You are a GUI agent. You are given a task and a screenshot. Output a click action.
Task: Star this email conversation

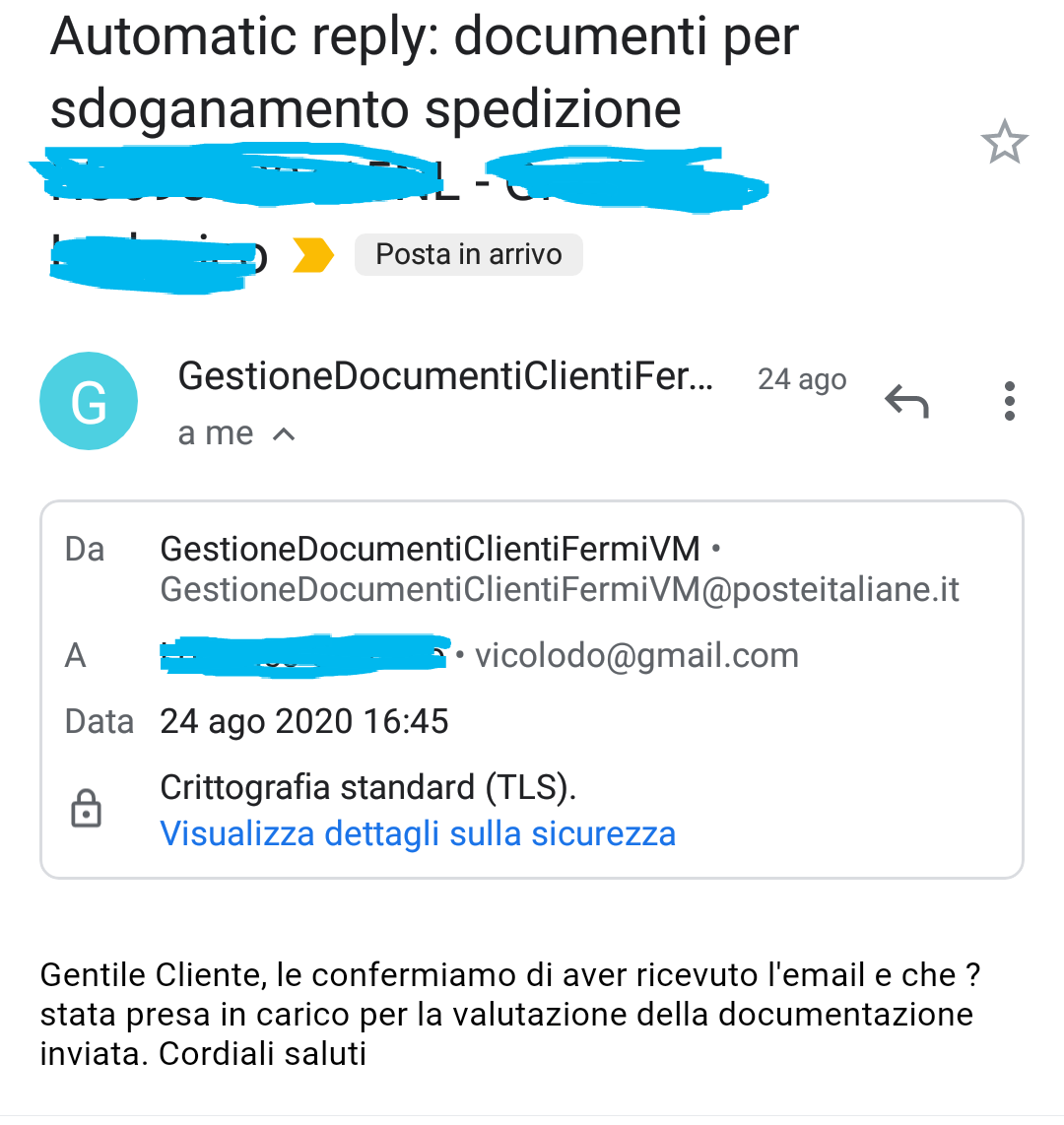1004,143
